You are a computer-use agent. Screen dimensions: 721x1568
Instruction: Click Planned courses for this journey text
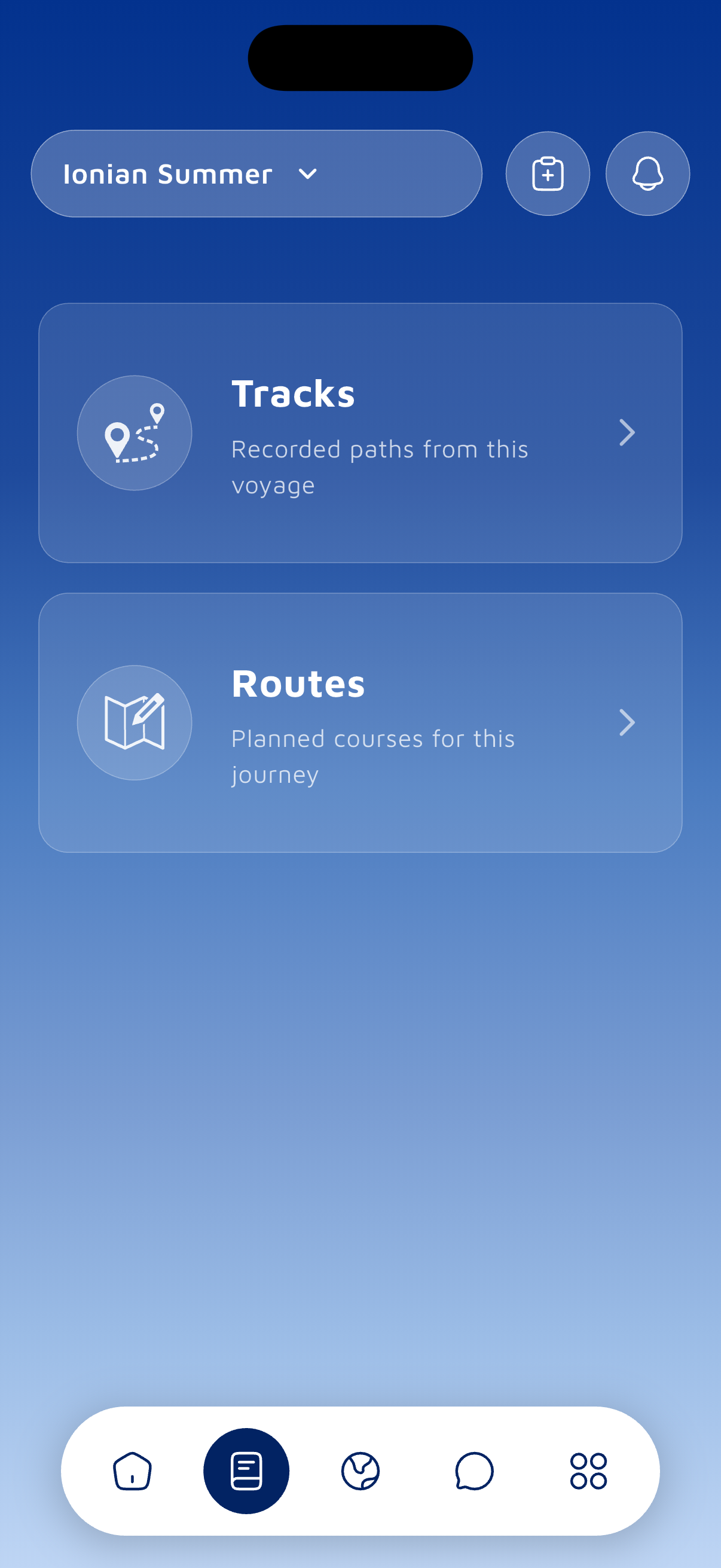pyautogui.click(x=372, y=756)
